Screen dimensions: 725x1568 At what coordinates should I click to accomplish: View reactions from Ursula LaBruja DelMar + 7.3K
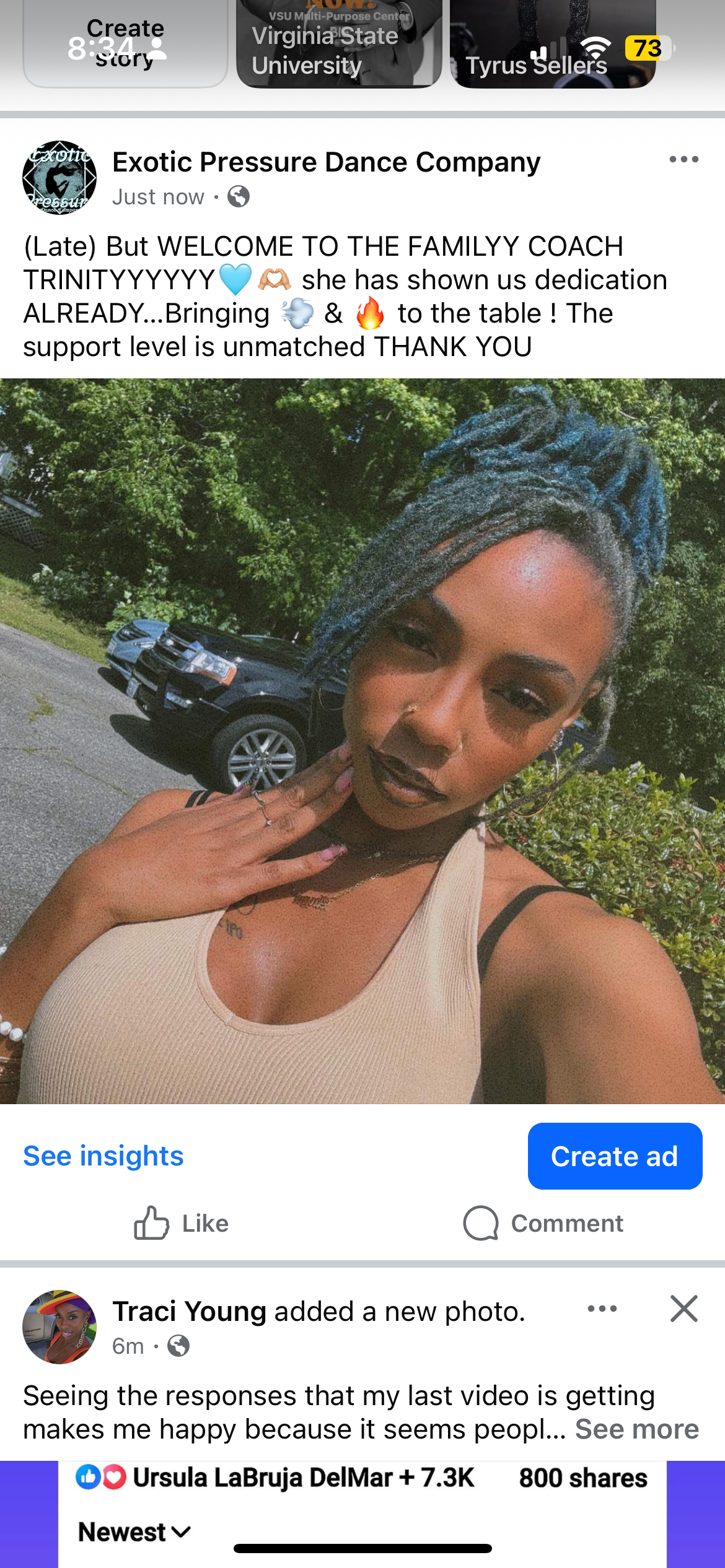[276, 1478]
